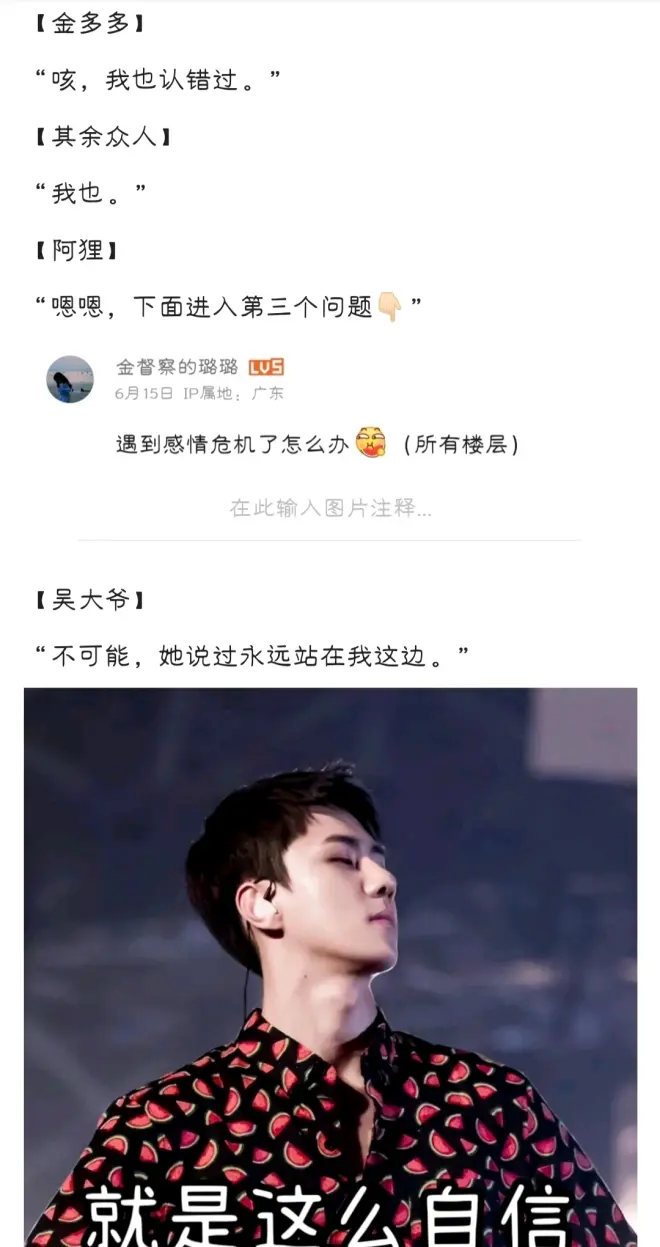
Task: Open the '就是这么自信' meme image
Action: (330, 965)
